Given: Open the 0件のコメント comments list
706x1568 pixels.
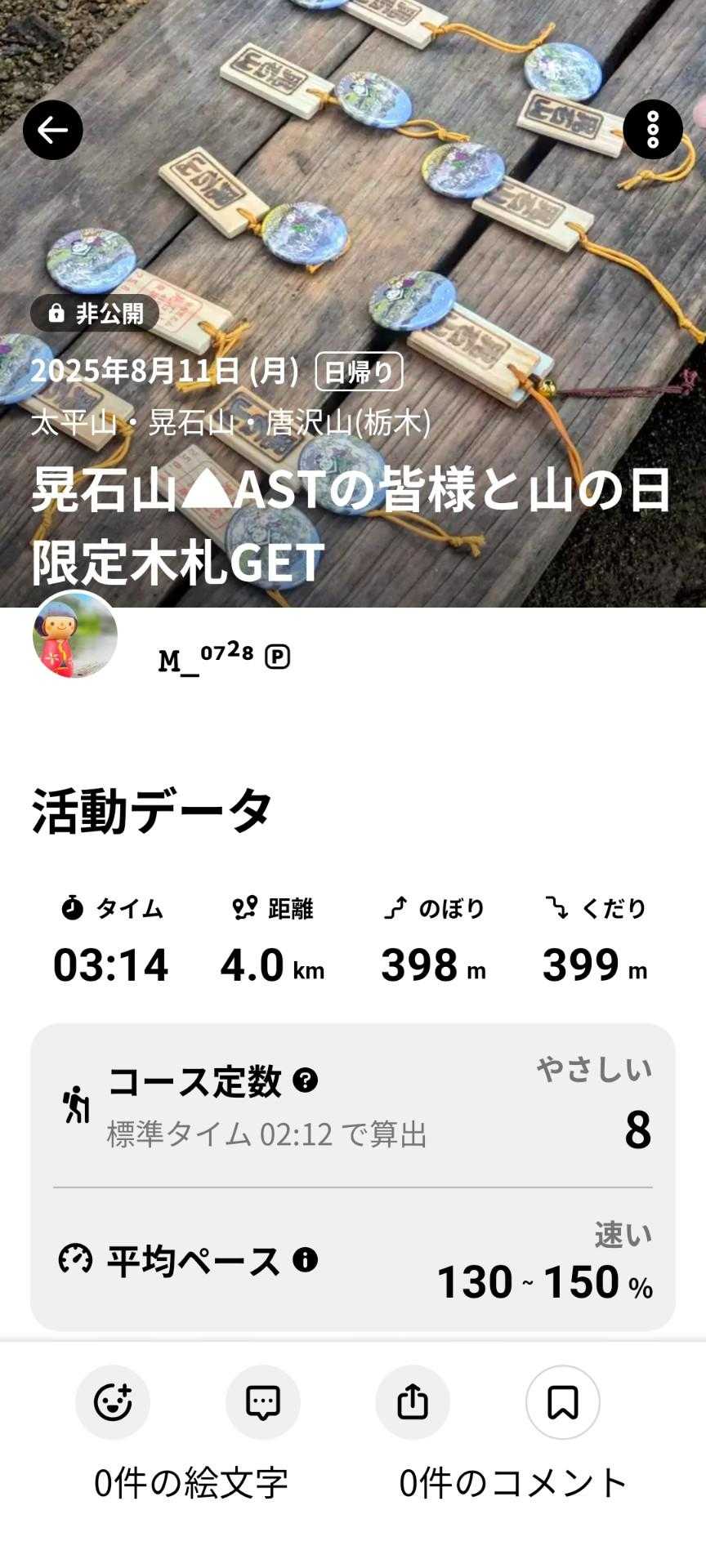Looking at the screenshot, I should tap(513, 1482).
